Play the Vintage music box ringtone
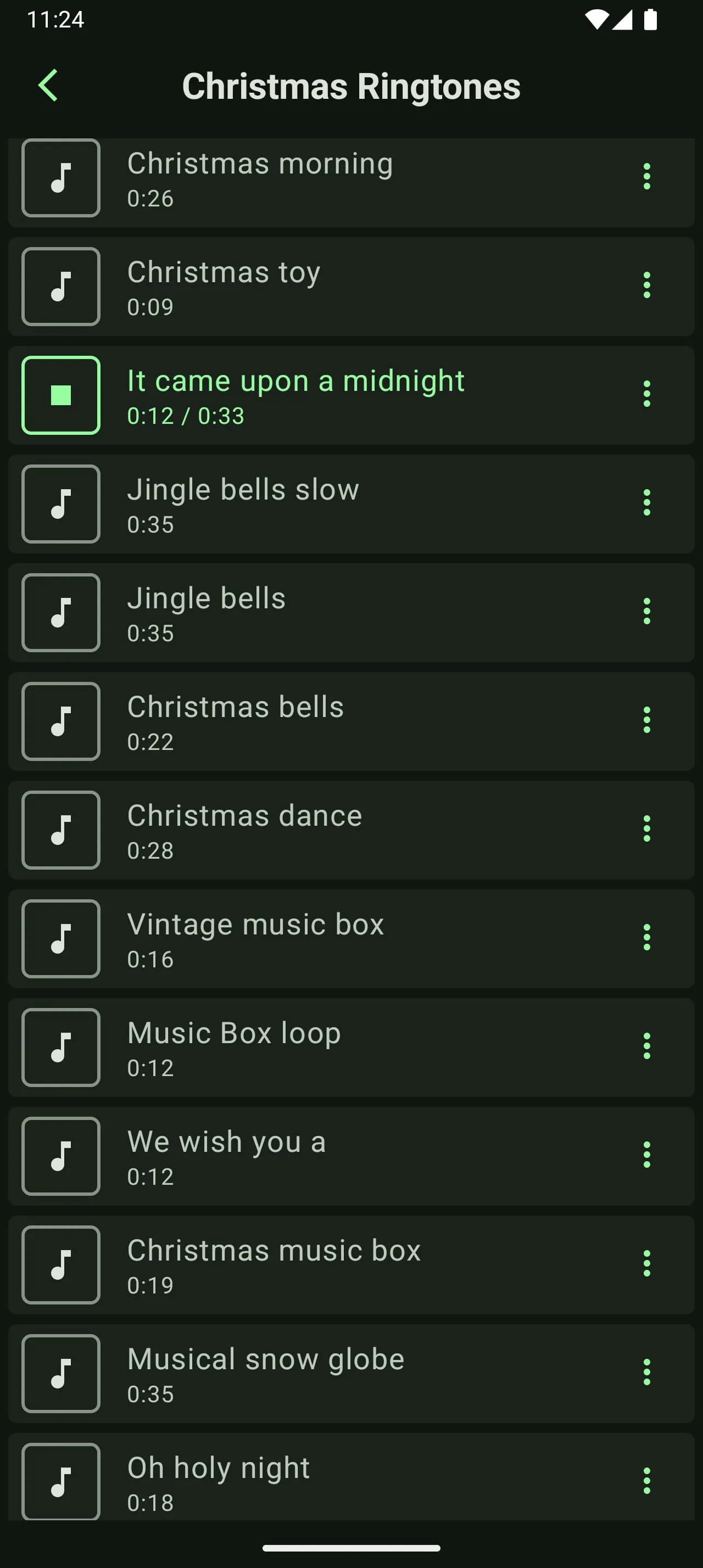Screen dimensions: 703x1568 pos(61,938)
